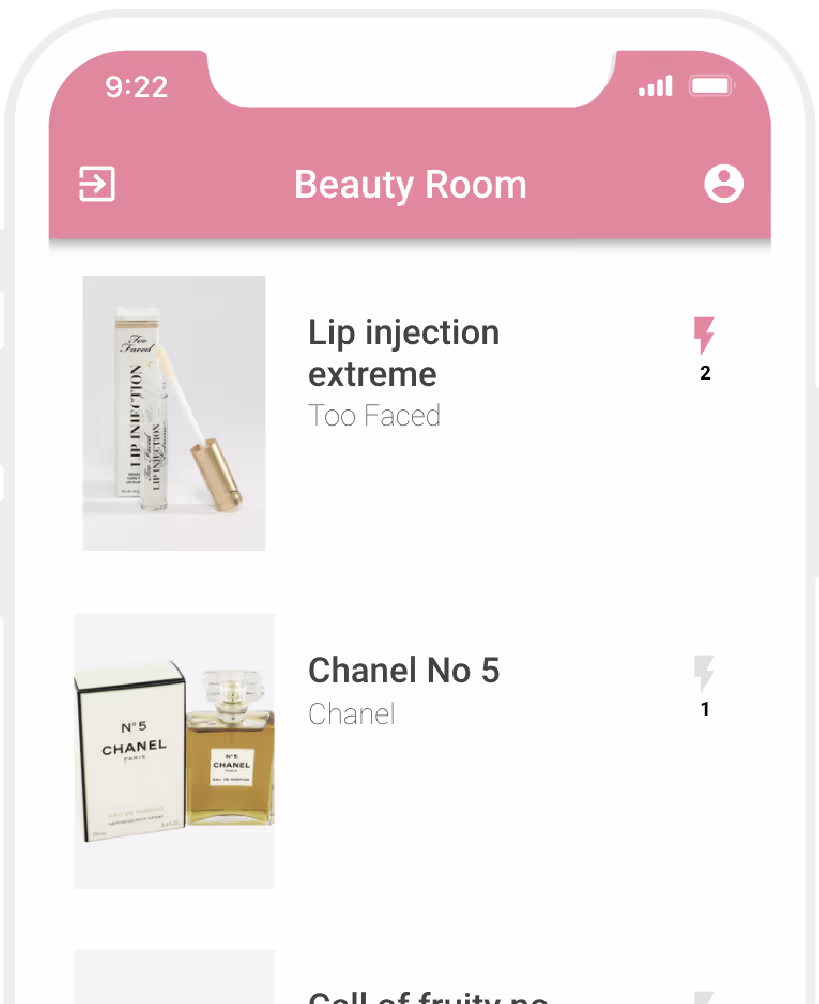
Task: Open the Lip injection extreme product thumbnail
Action: pyautogui.click(x=173, y=412)
